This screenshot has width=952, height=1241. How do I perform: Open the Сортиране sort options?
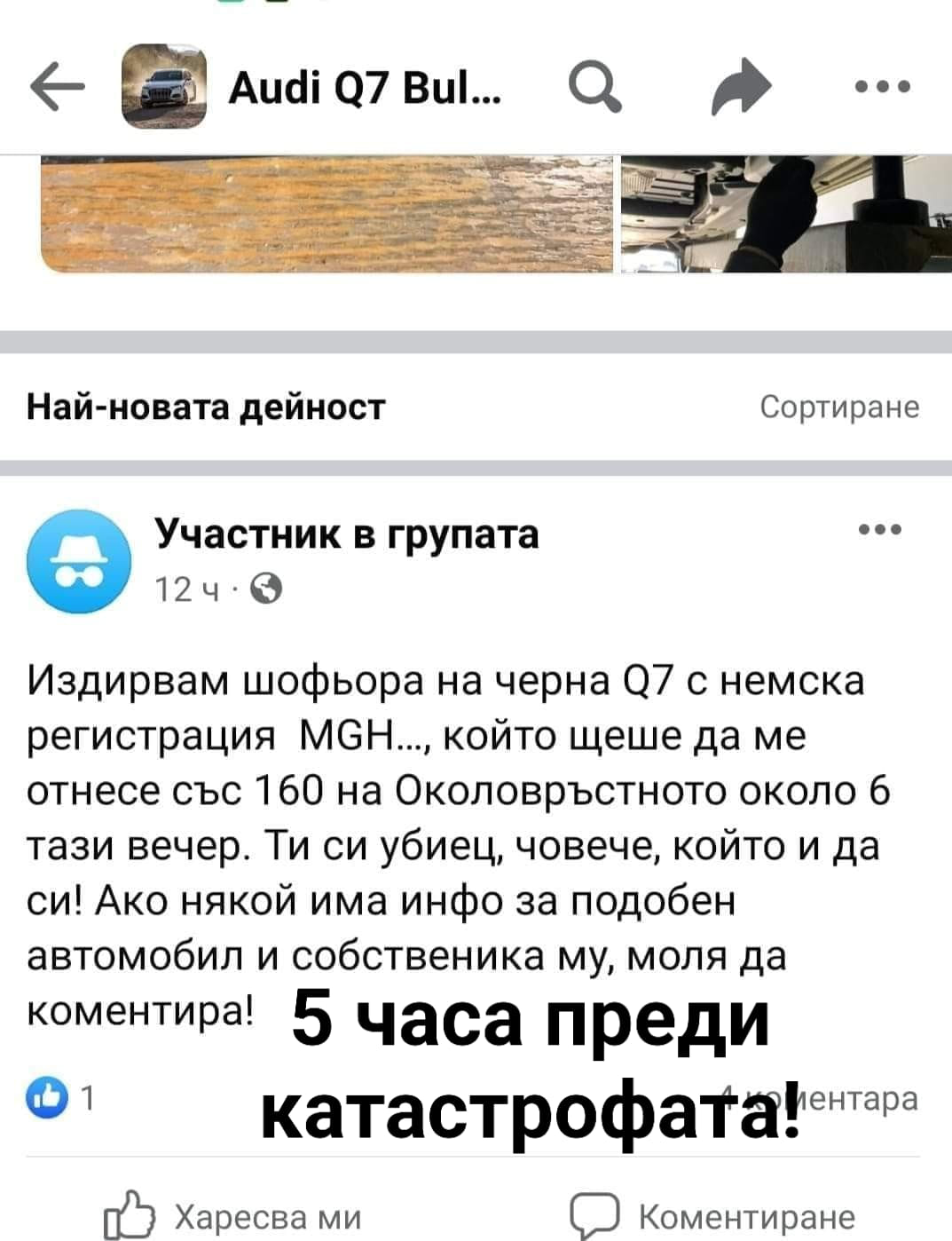839,407
